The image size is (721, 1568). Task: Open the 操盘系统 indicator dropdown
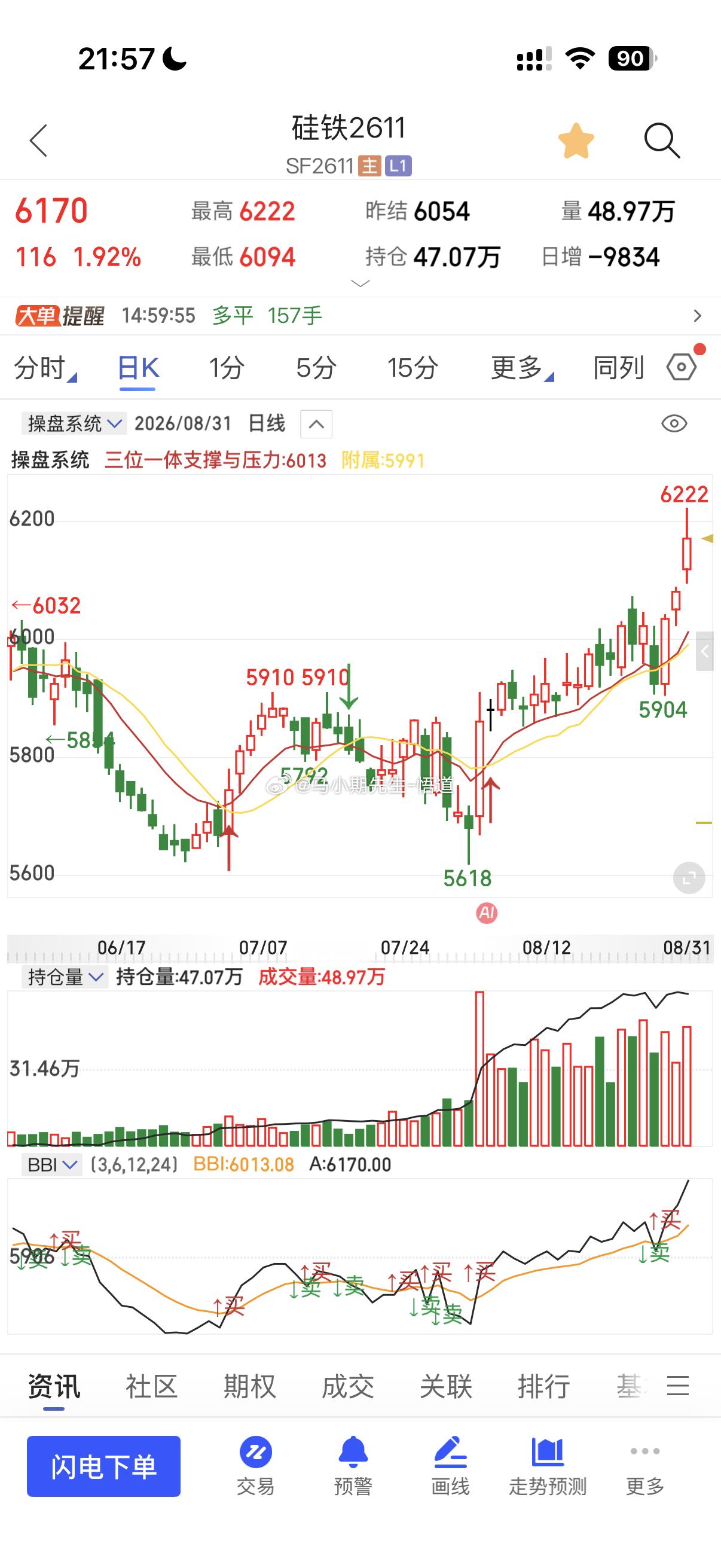[74, 423]
